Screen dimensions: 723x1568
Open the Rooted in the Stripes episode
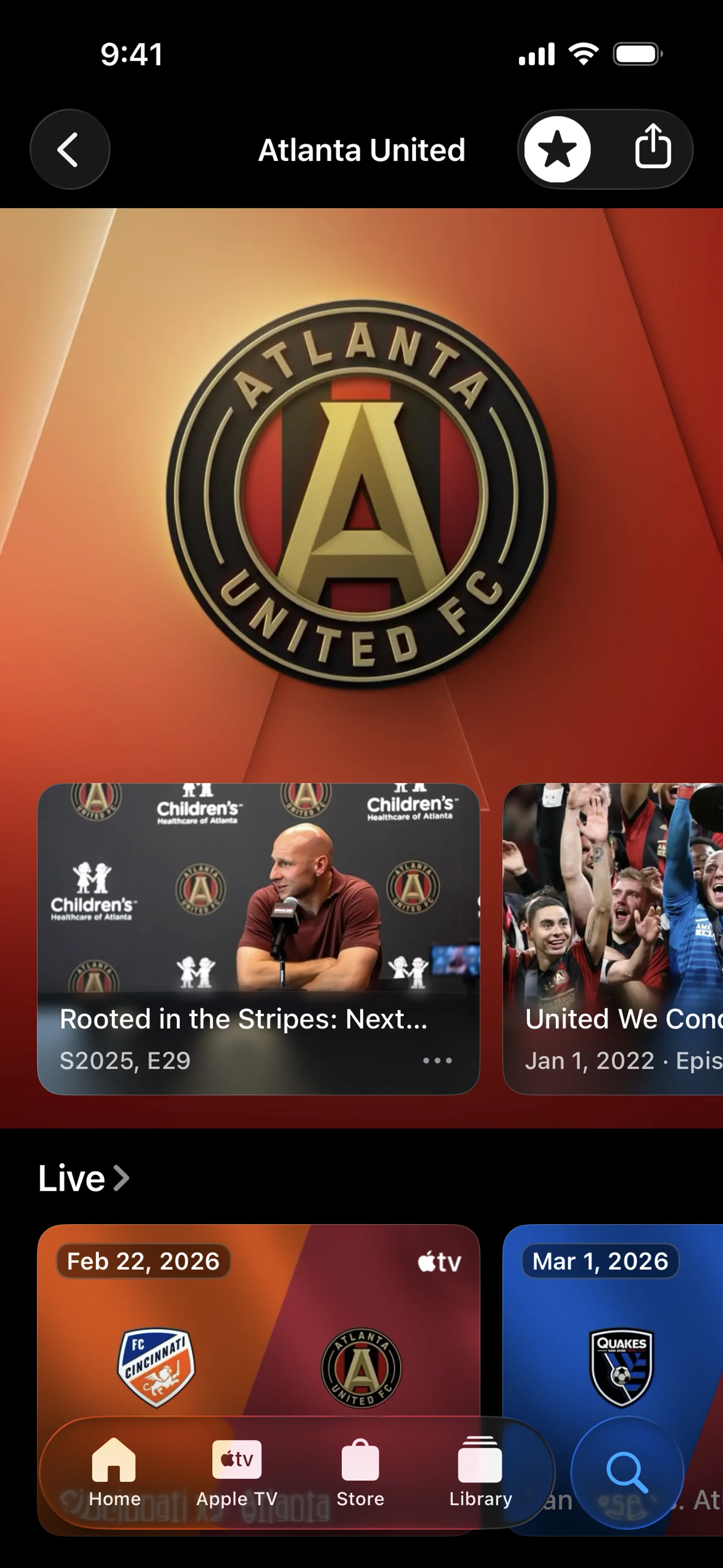[259, 913]
